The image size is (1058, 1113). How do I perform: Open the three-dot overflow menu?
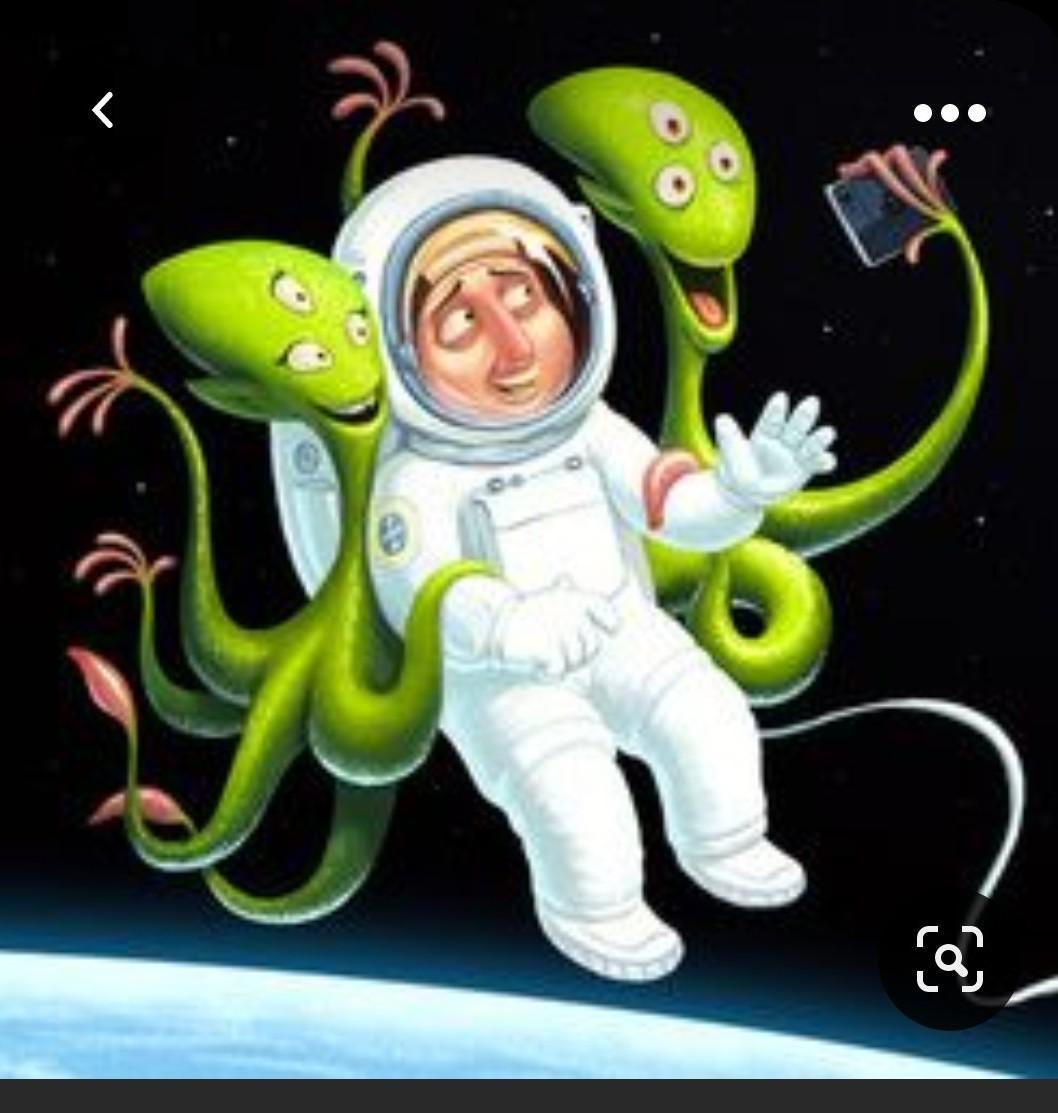(x=949, y=113)
